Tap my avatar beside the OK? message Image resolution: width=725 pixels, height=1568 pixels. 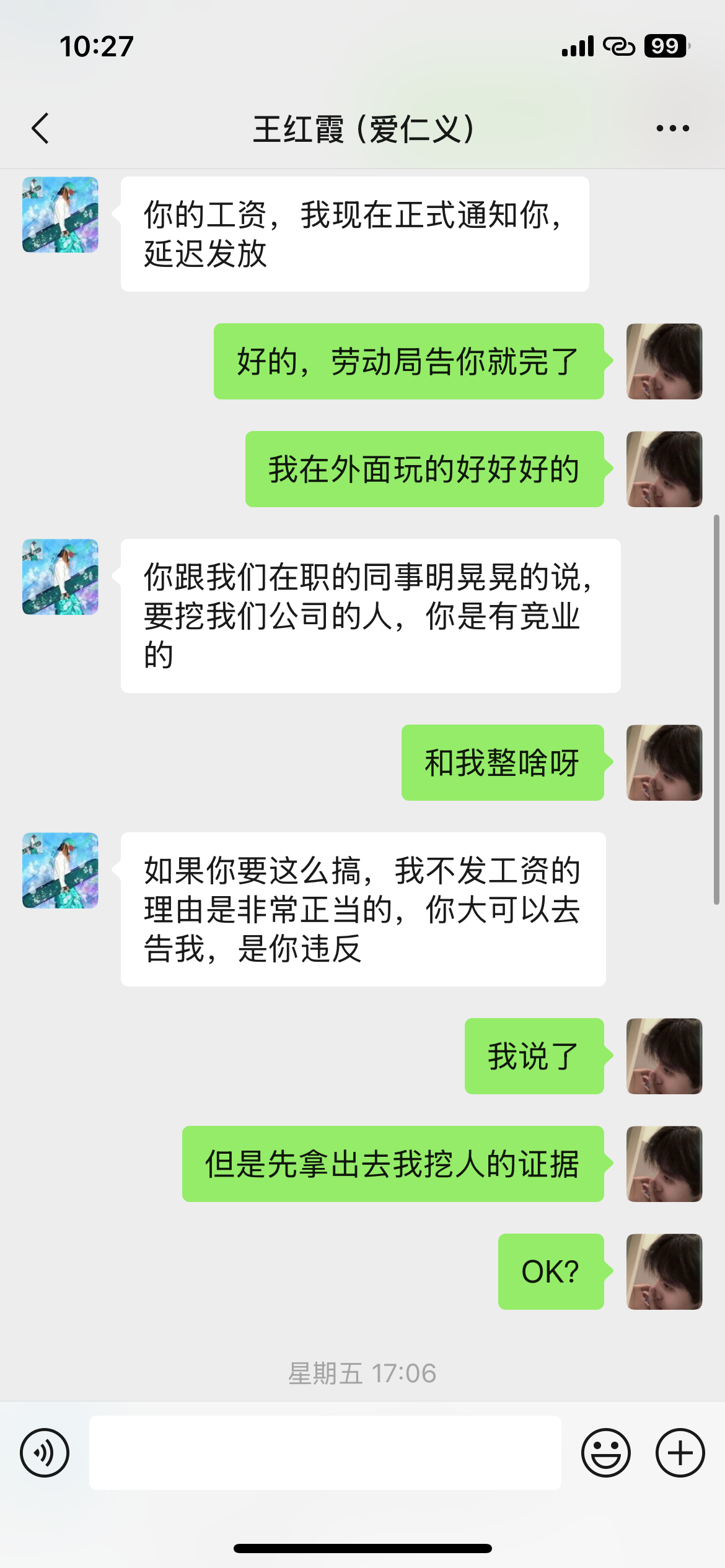pos(664,1271)
